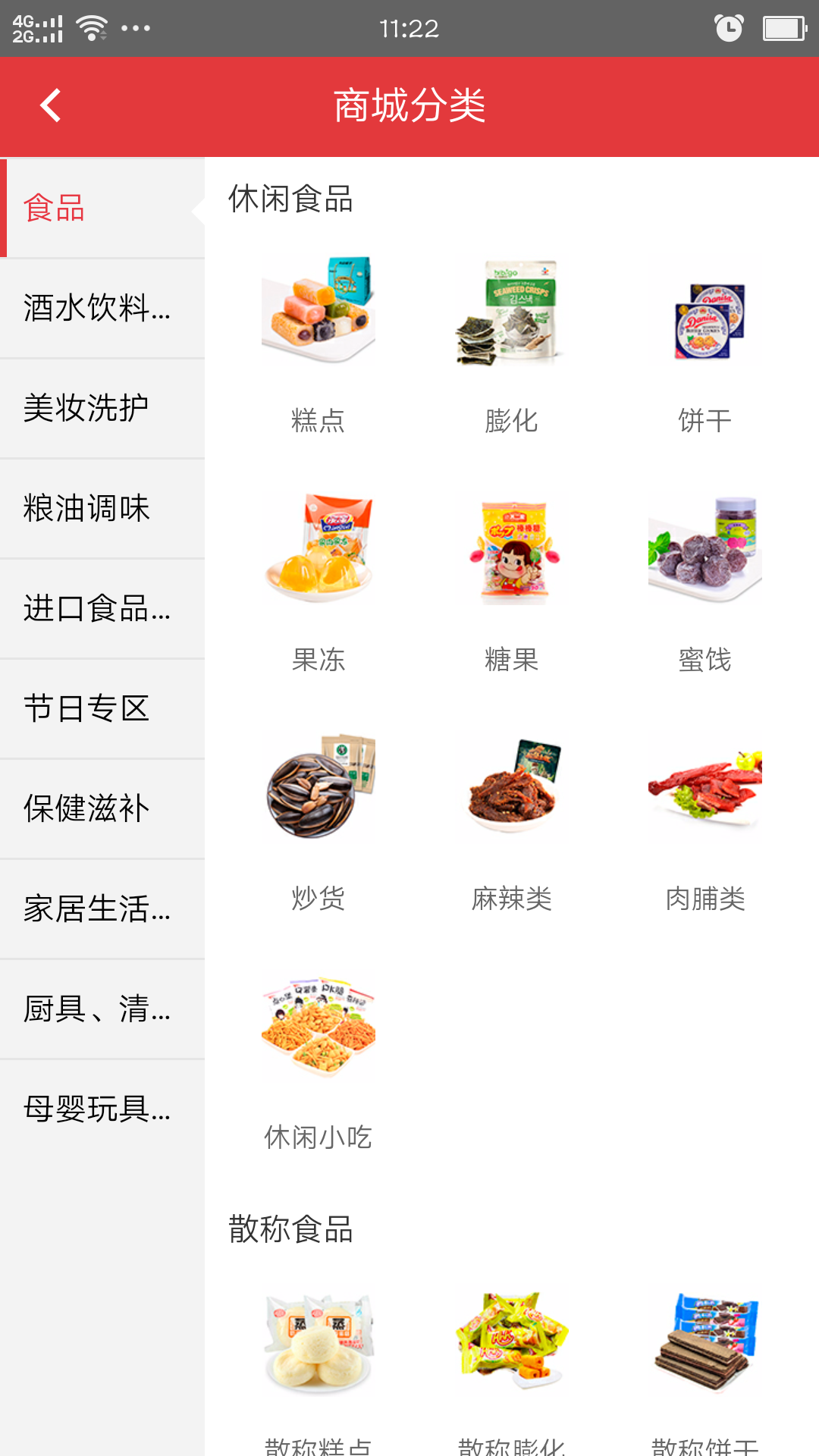Open the 节日专区 category
The width and height of the screenshot is (819, 1456).
click(88, 709)
